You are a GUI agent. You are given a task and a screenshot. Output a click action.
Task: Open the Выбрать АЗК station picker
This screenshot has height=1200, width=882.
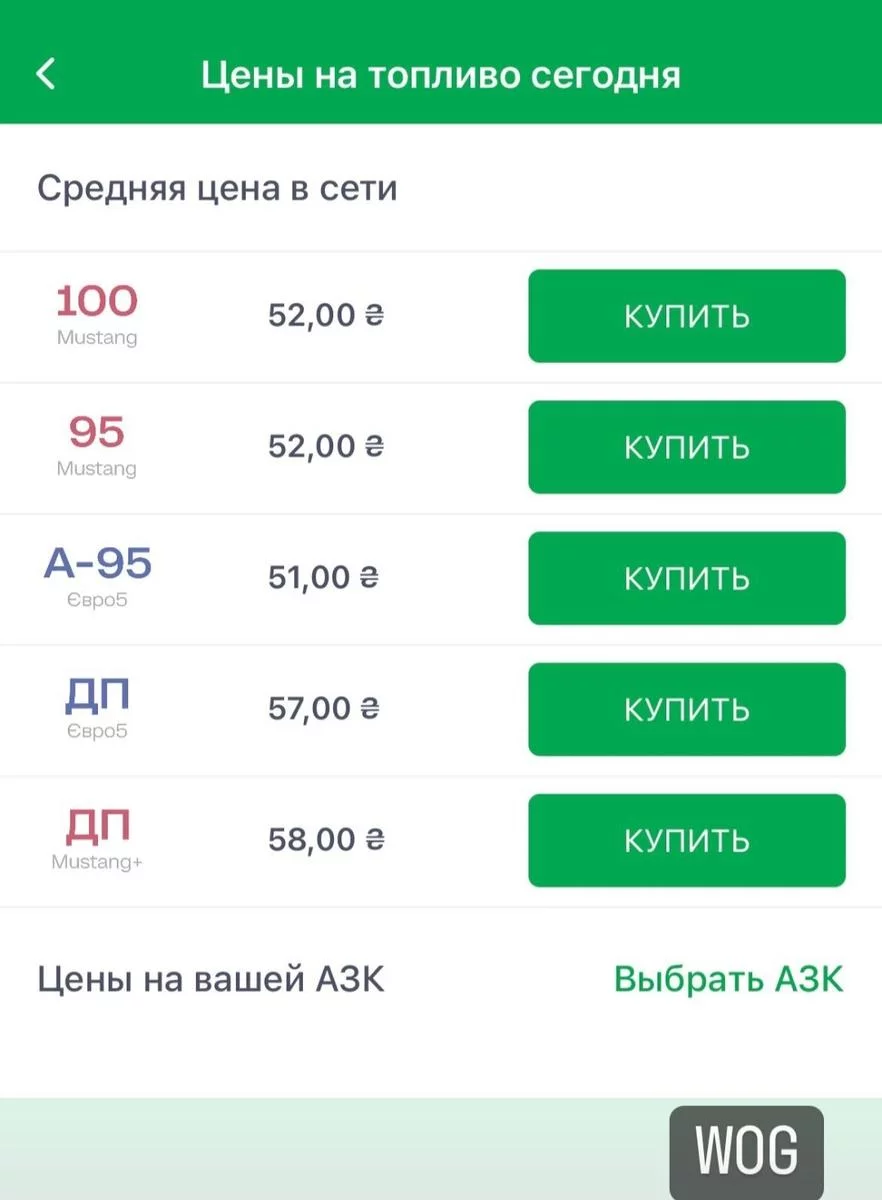pyautogui.click(x=728, y=979)
